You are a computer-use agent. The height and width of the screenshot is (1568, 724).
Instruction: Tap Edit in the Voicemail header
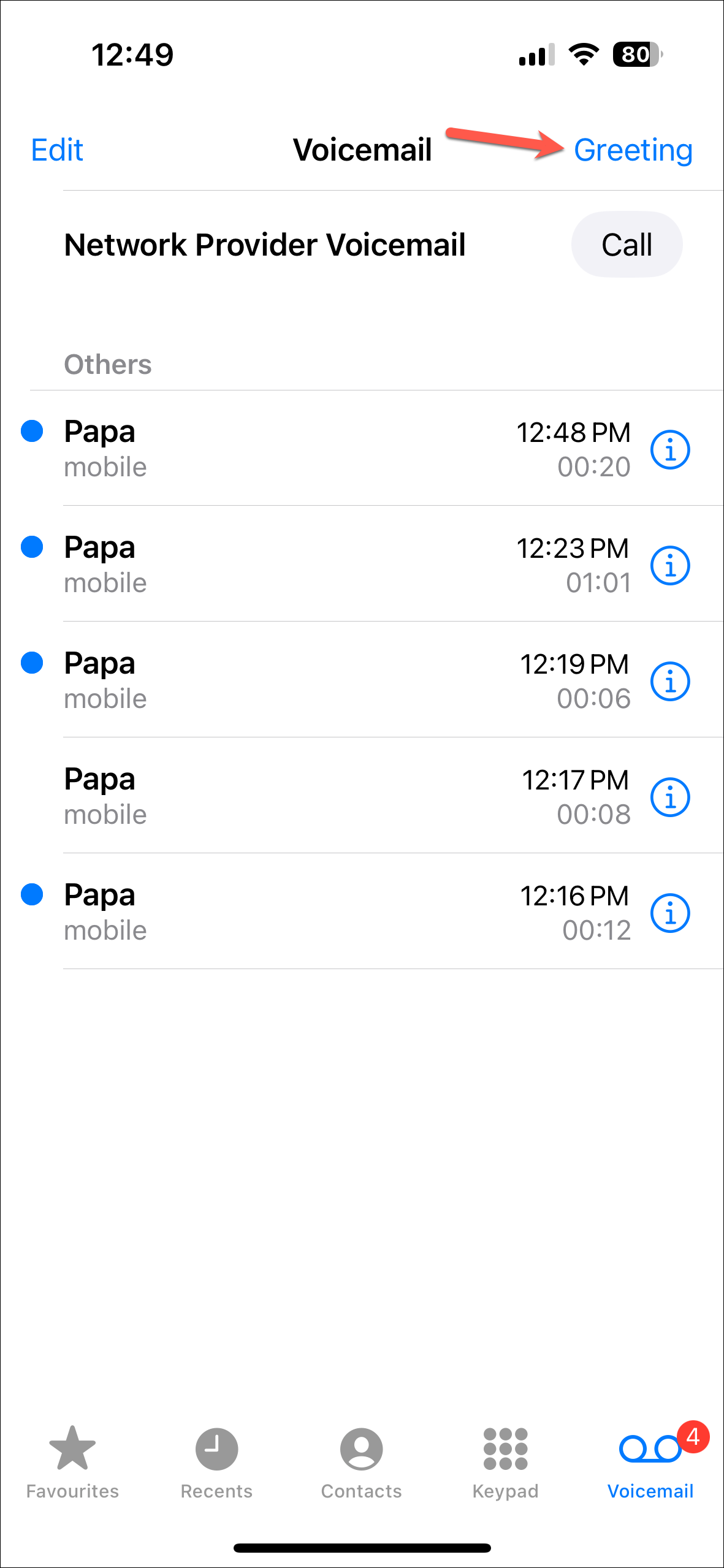(x=57, y=150)
